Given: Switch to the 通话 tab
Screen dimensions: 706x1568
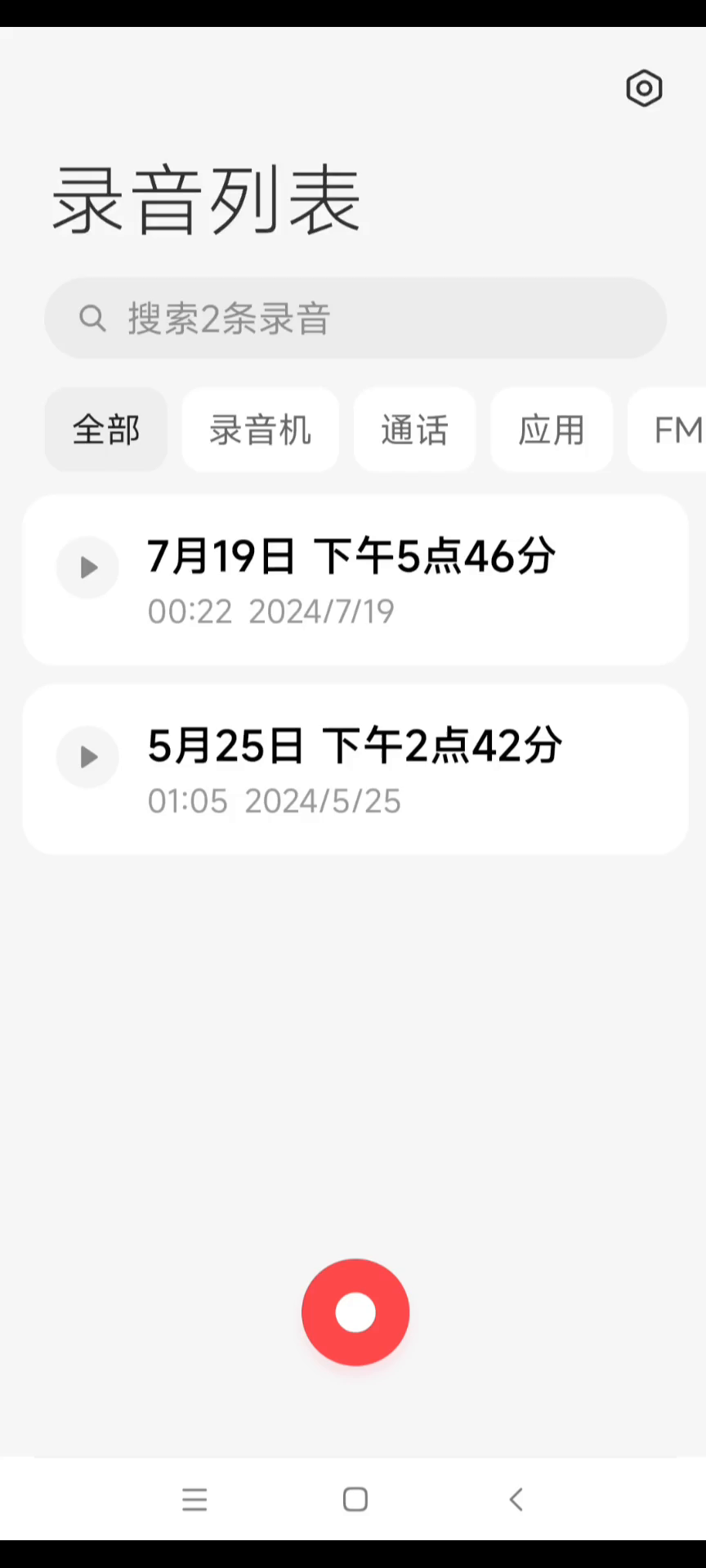Looking at the screenshot, I should point(414,430).
